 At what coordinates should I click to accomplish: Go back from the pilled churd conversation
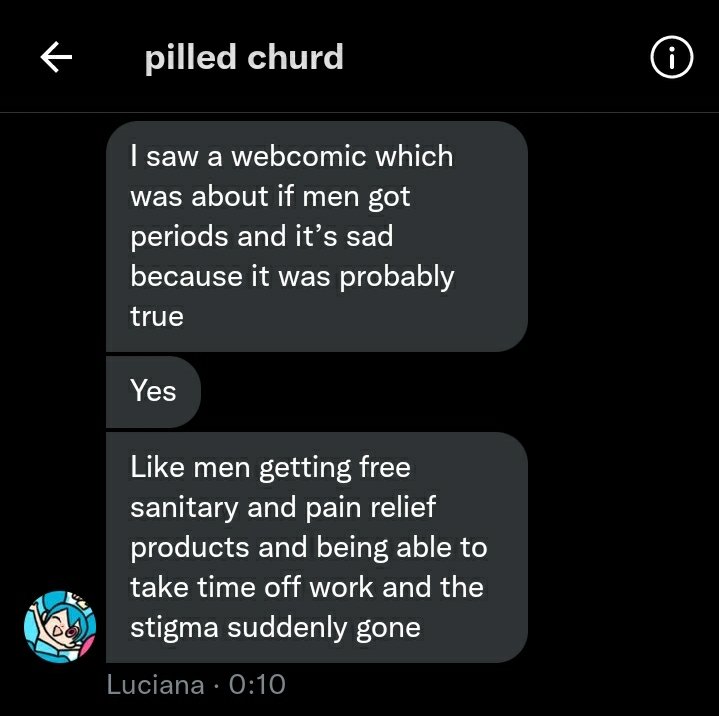56,59
